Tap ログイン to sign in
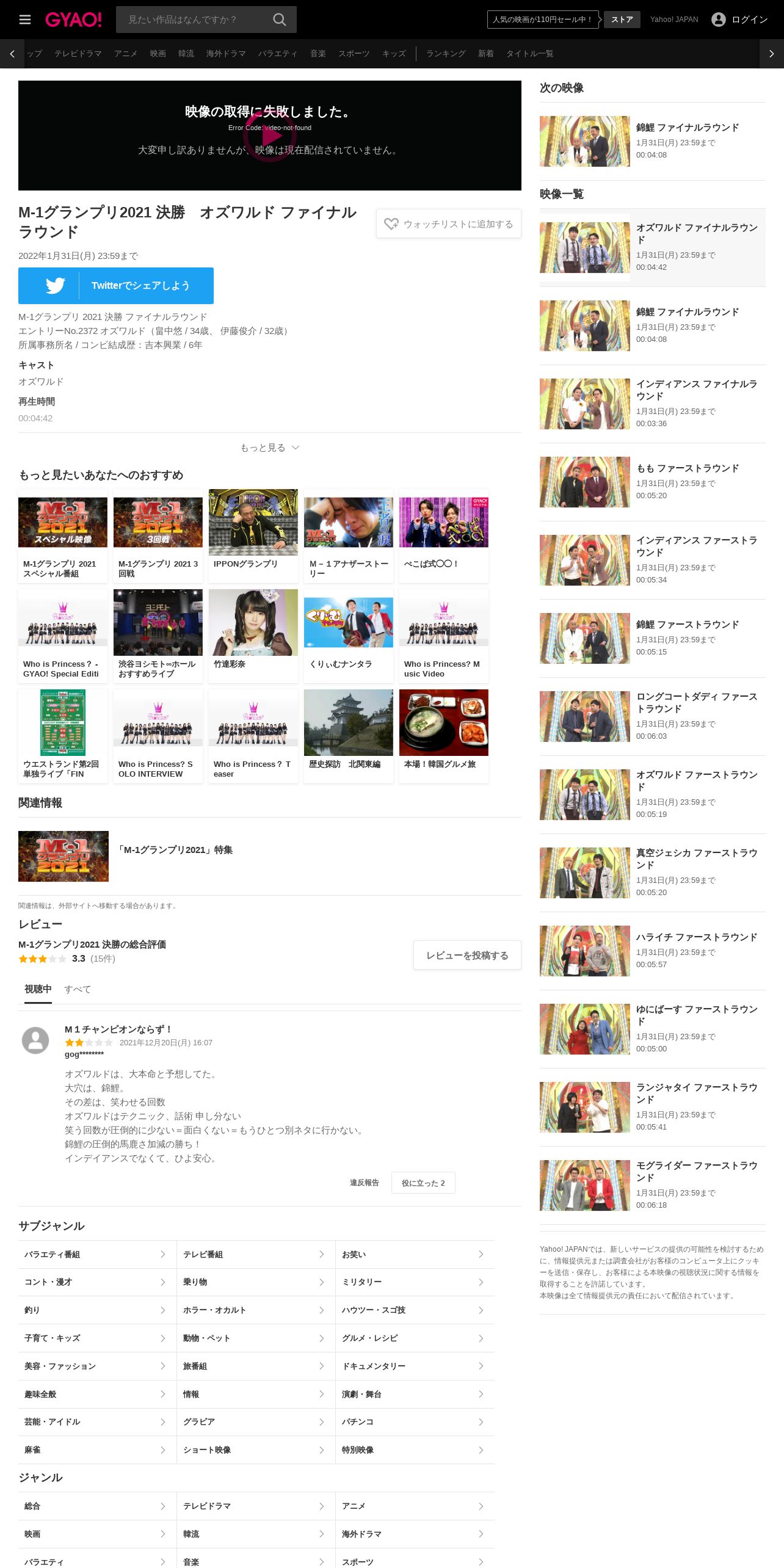This screenshot has height=1568, width=784. click(x=739, y=20)
